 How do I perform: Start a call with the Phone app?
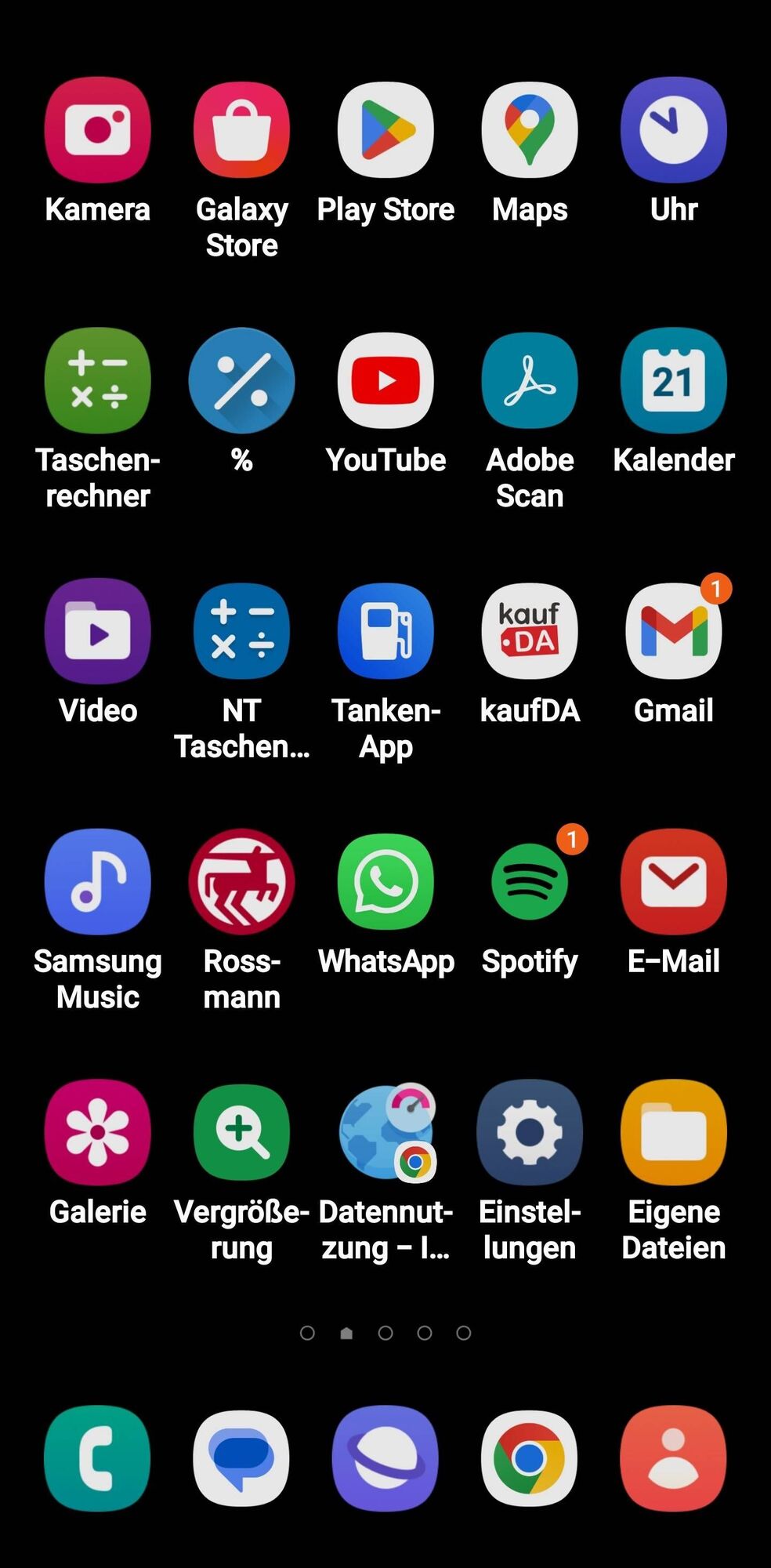pyautogui.click(x=96, y=1455)
